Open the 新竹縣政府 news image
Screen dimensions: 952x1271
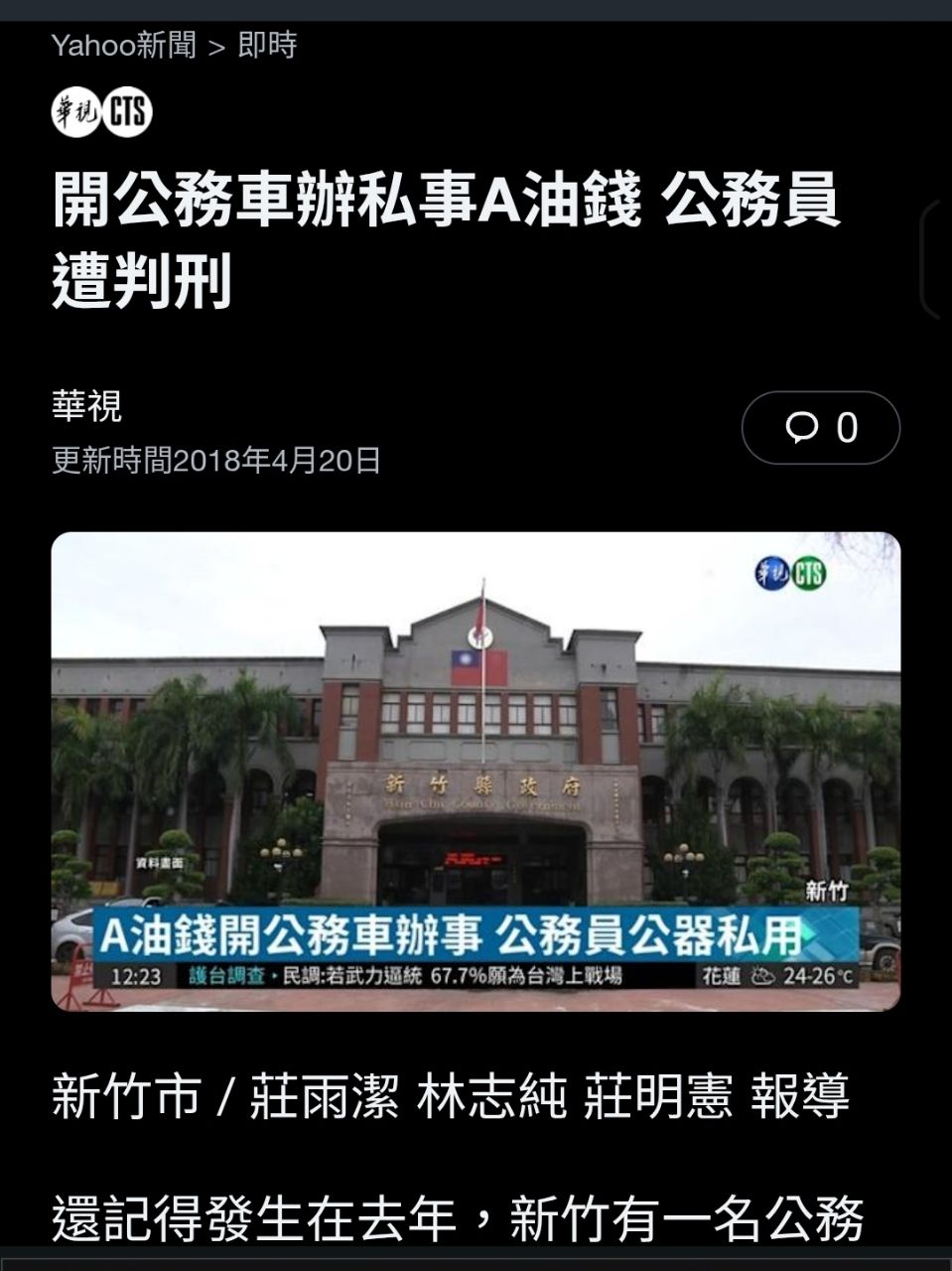pos(476,771)
